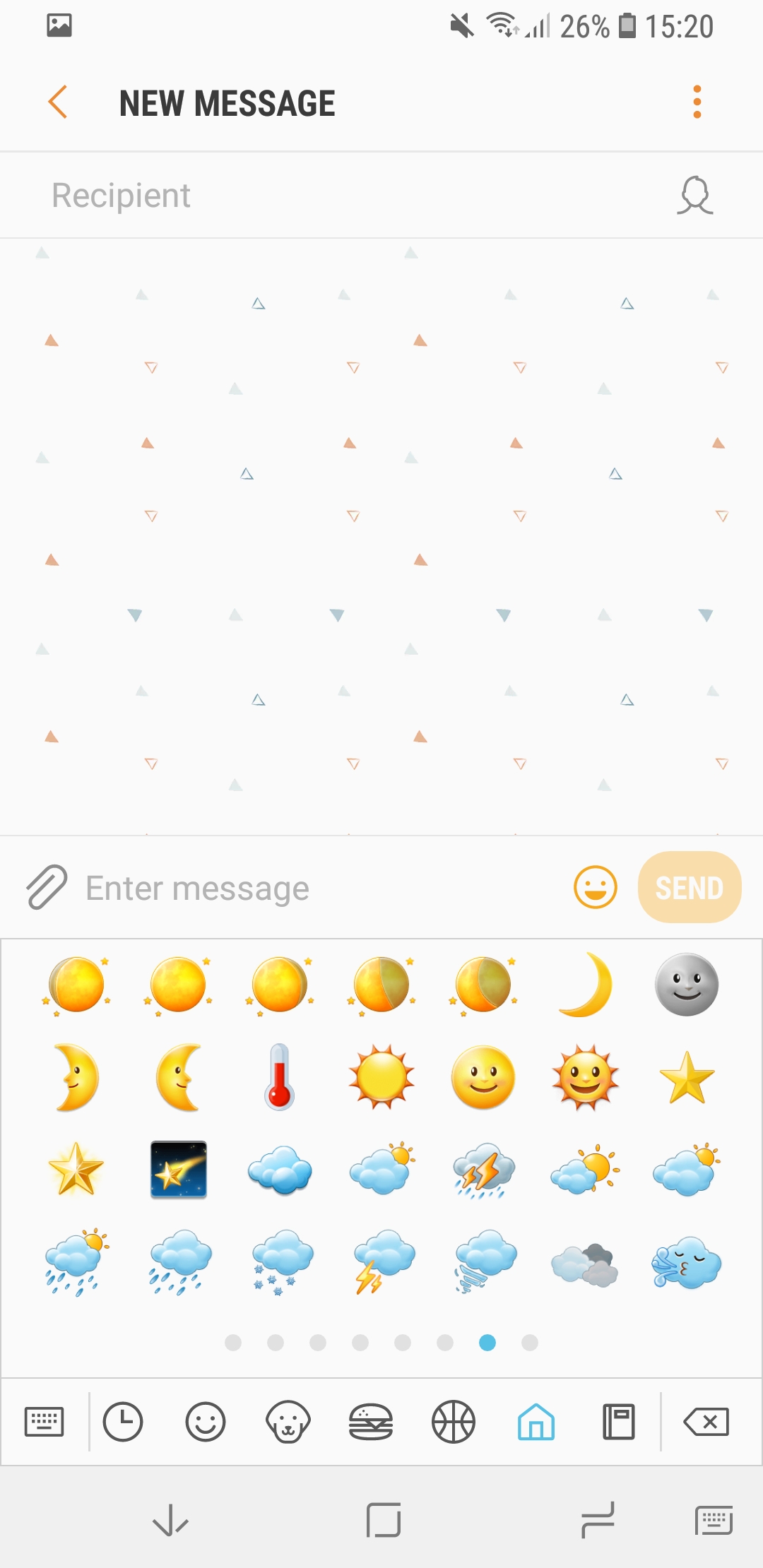Toggle the emoji smiley button
The height and width of the screenshot is (1568, 763).
(x=595, y=887)
